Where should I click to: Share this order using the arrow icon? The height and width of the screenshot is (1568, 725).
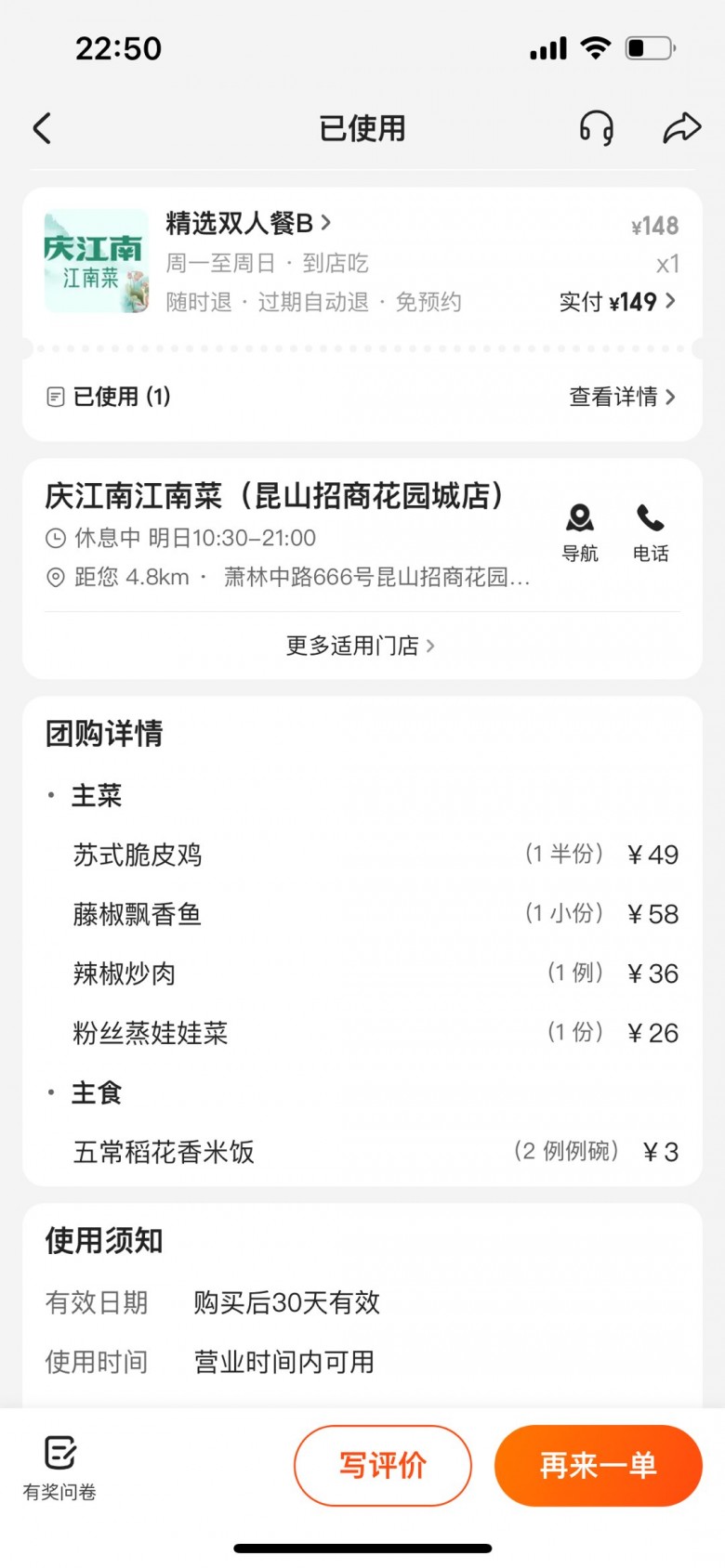tap(681, 128)
